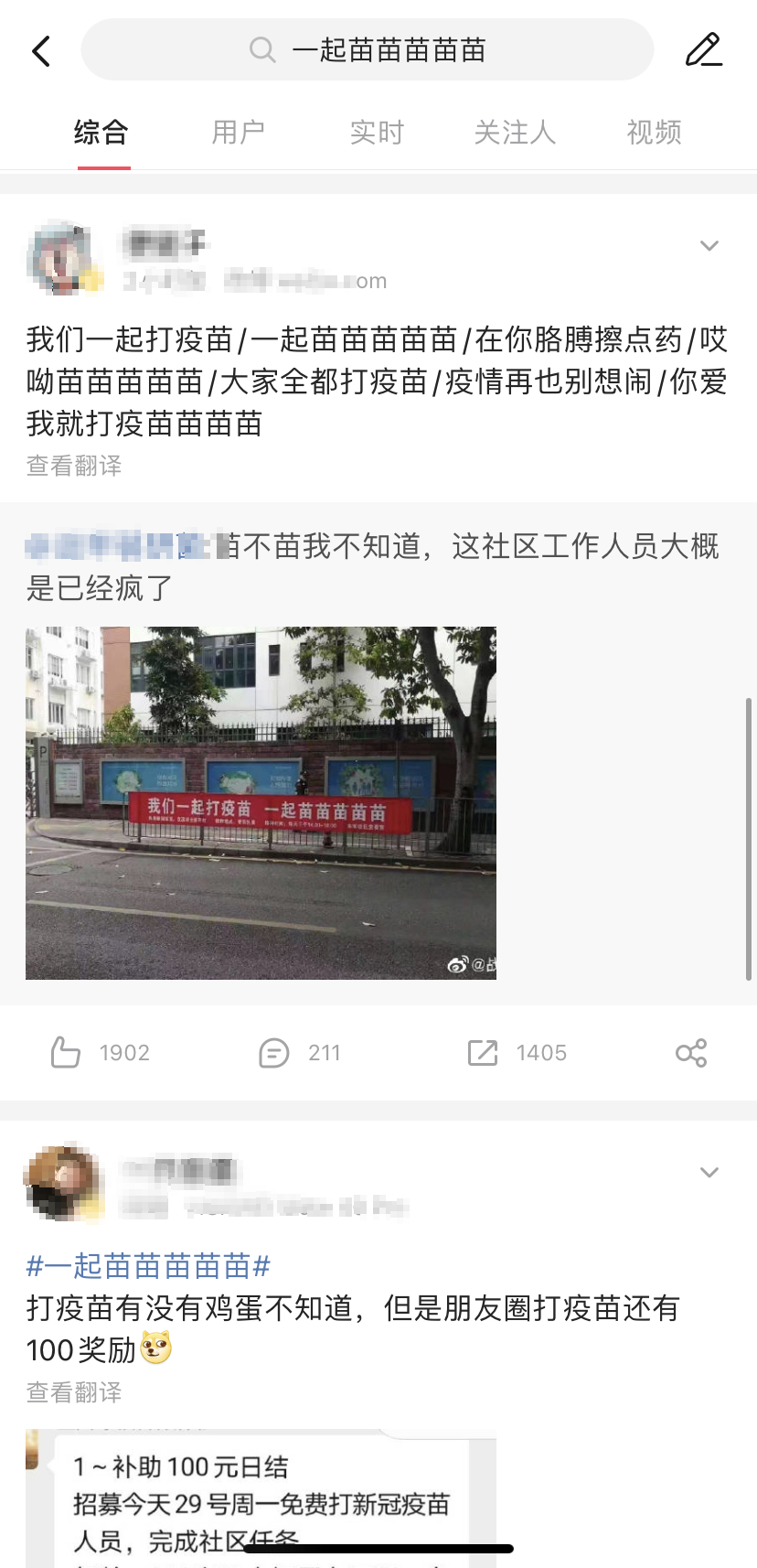Tap the back arrow to exit search
Screen dimensions: 757x1568
pos(41,50)
